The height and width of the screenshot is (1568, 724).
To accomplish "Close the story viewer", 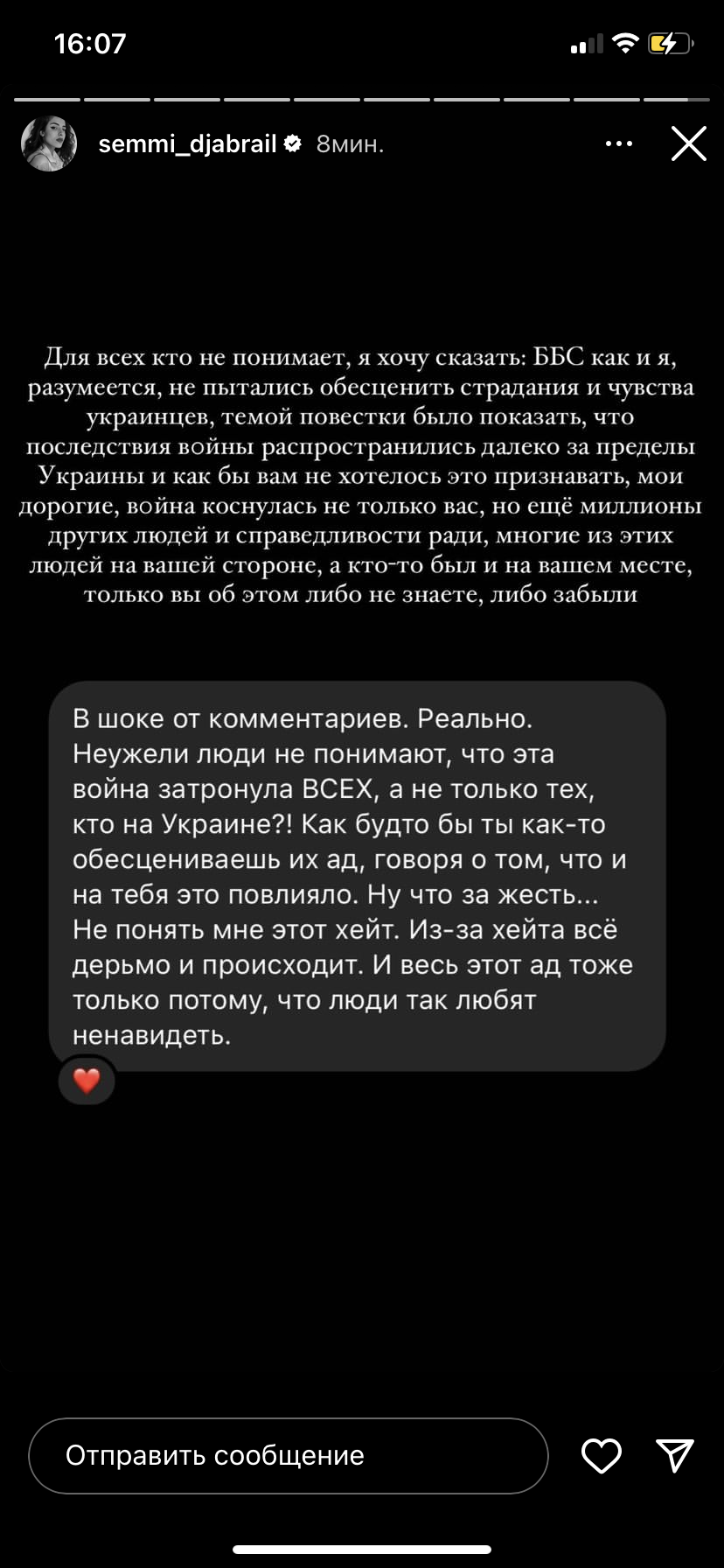I will [x=688, y=143].
